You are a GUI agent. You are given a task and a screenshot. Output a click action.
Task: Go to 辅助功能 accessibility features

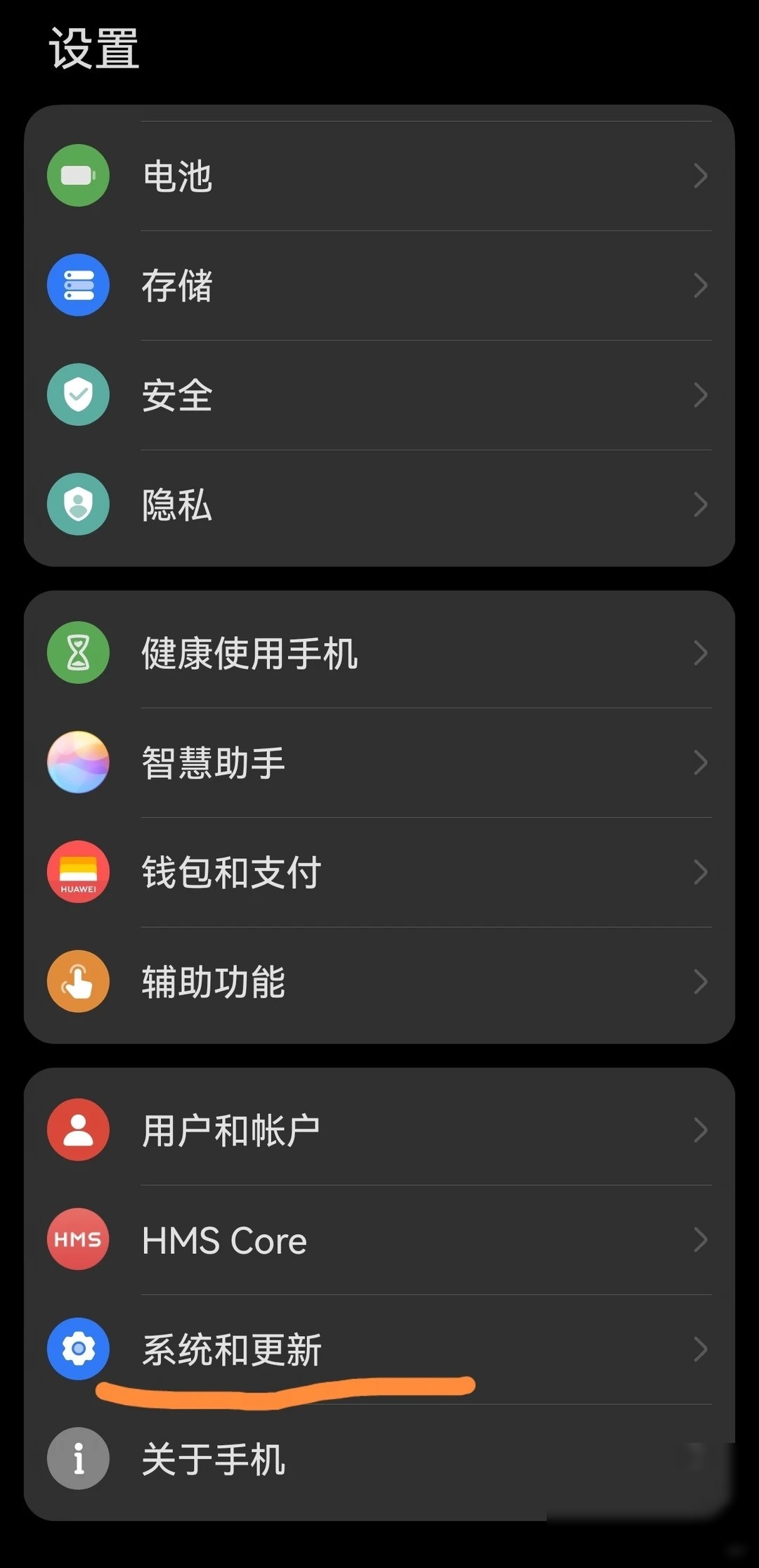(x=379, y=982)
